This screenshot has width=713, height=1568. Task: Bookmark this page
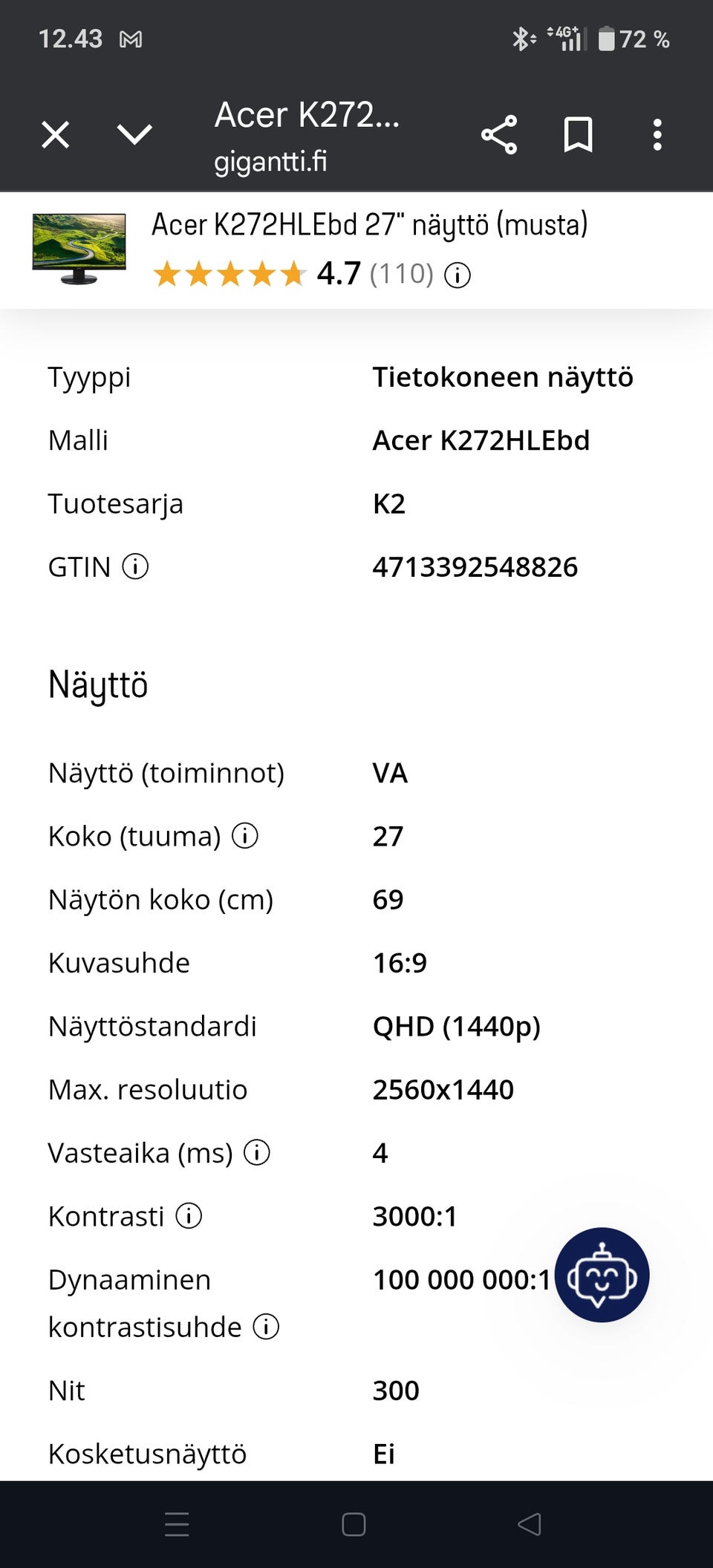tap(578, 135)
